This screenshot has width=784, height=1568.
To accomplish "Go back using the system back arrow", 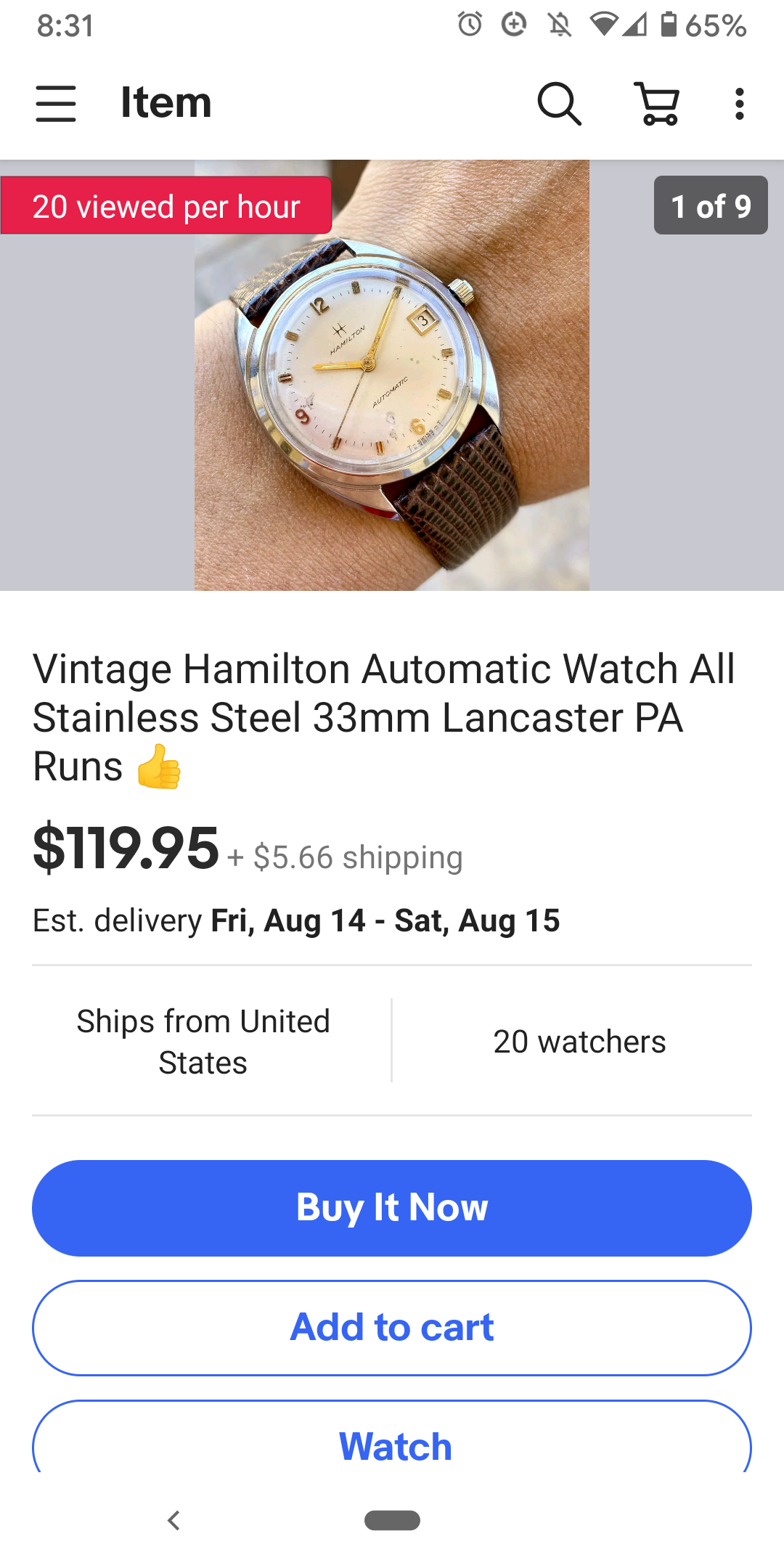I will (x=173, y=1520).
